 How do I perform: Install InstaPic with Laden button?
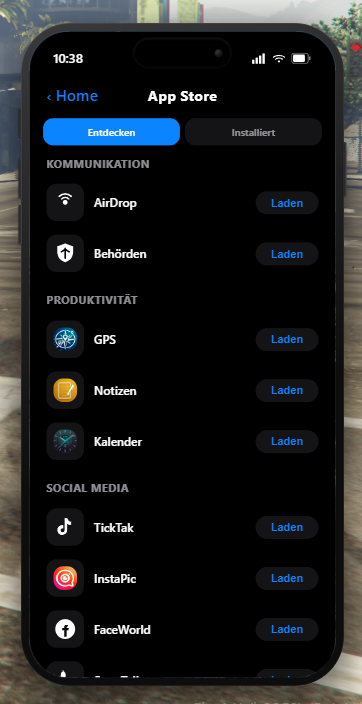click(287, 578)
